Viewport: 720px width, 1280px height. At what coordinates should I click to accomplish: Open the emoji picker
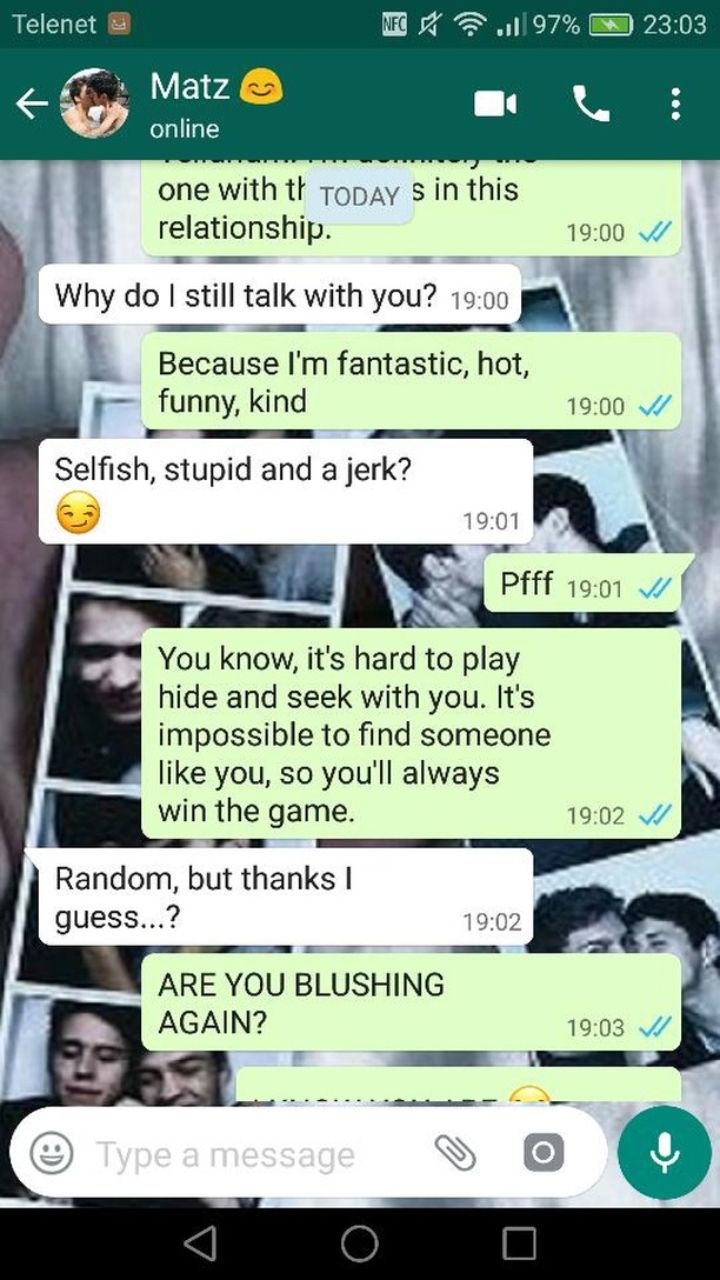pos(51,1154)
